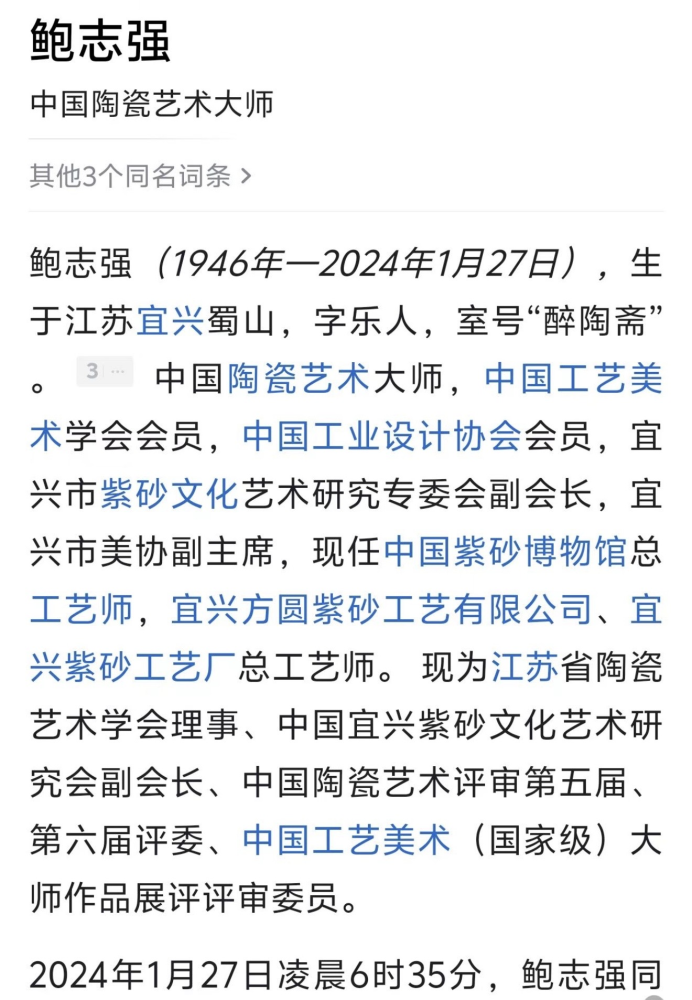Open the 陶瓷艺术 link
Image resolution: width=692 pixels, height=1000 pixels.
point(298,379)
